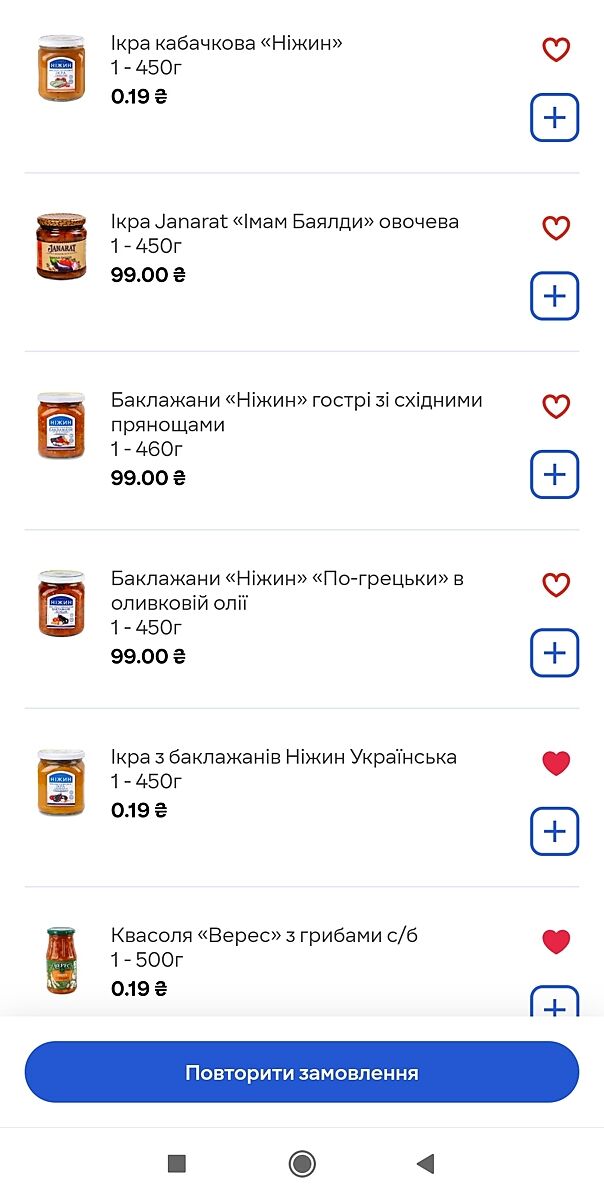Add Баклажани «Ніжин» гострі with plus
This screenshot has width=604, height=1200.
click(554, 474)
